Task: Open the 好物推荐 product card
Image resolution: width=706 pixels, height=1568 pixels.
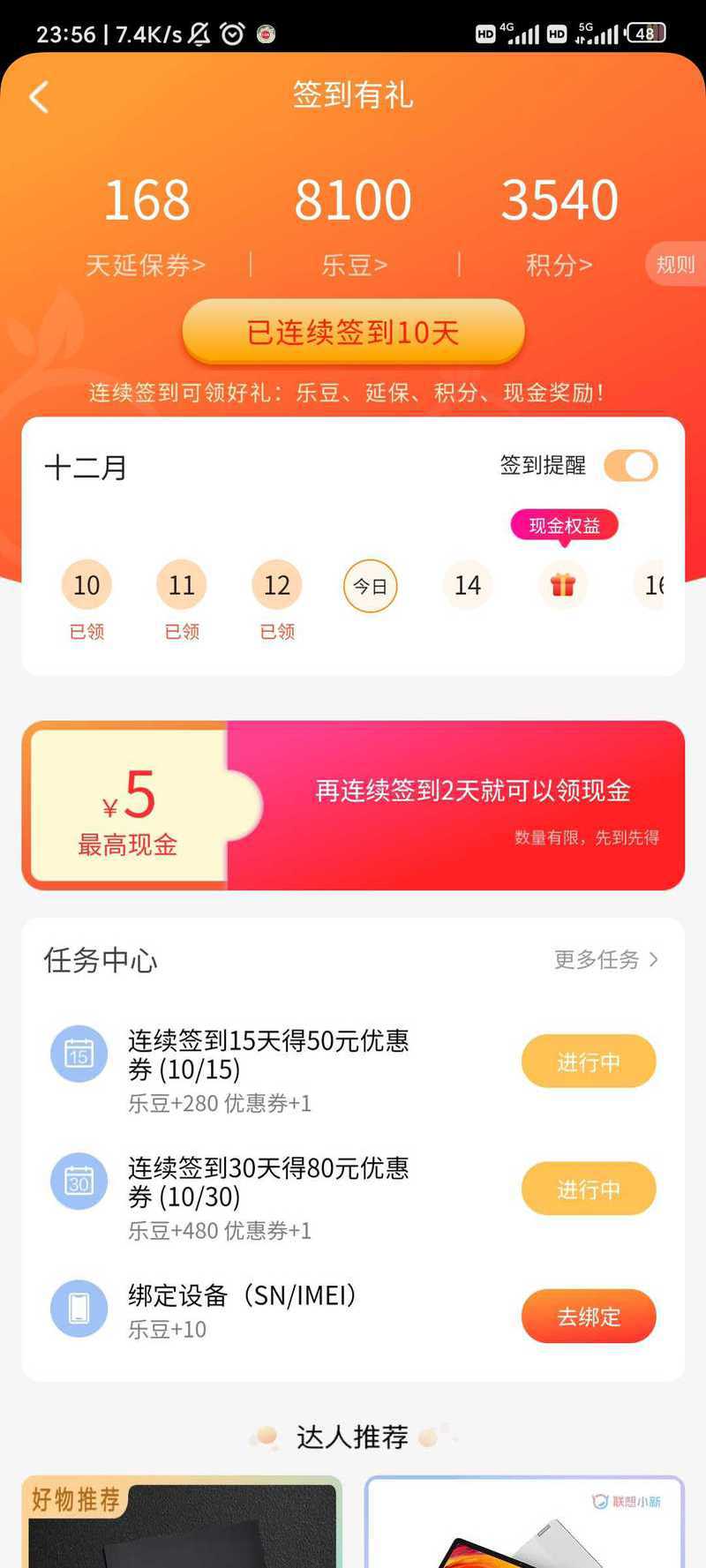Action: 181,1522
